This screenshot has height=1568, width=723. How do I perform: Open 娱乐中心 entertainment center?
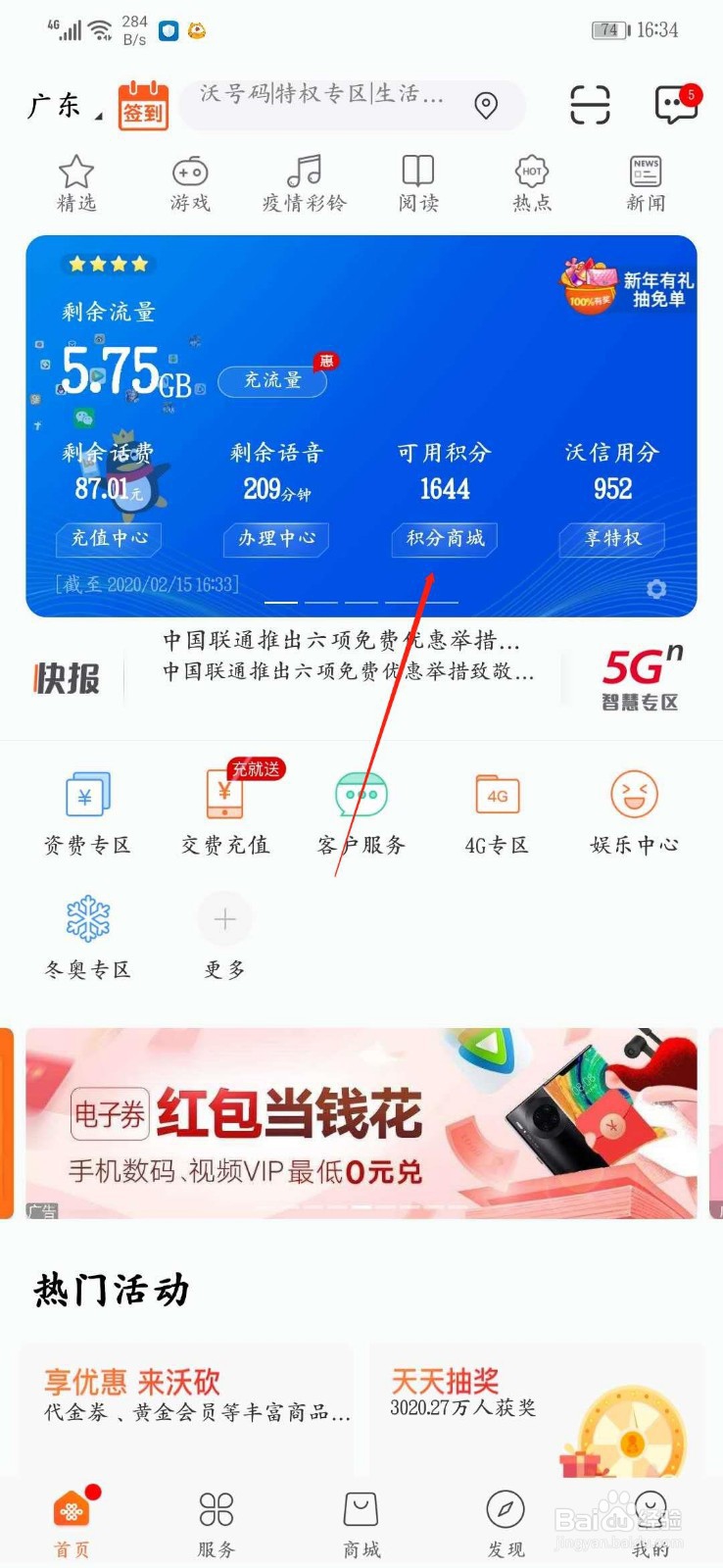pos(633,808)
